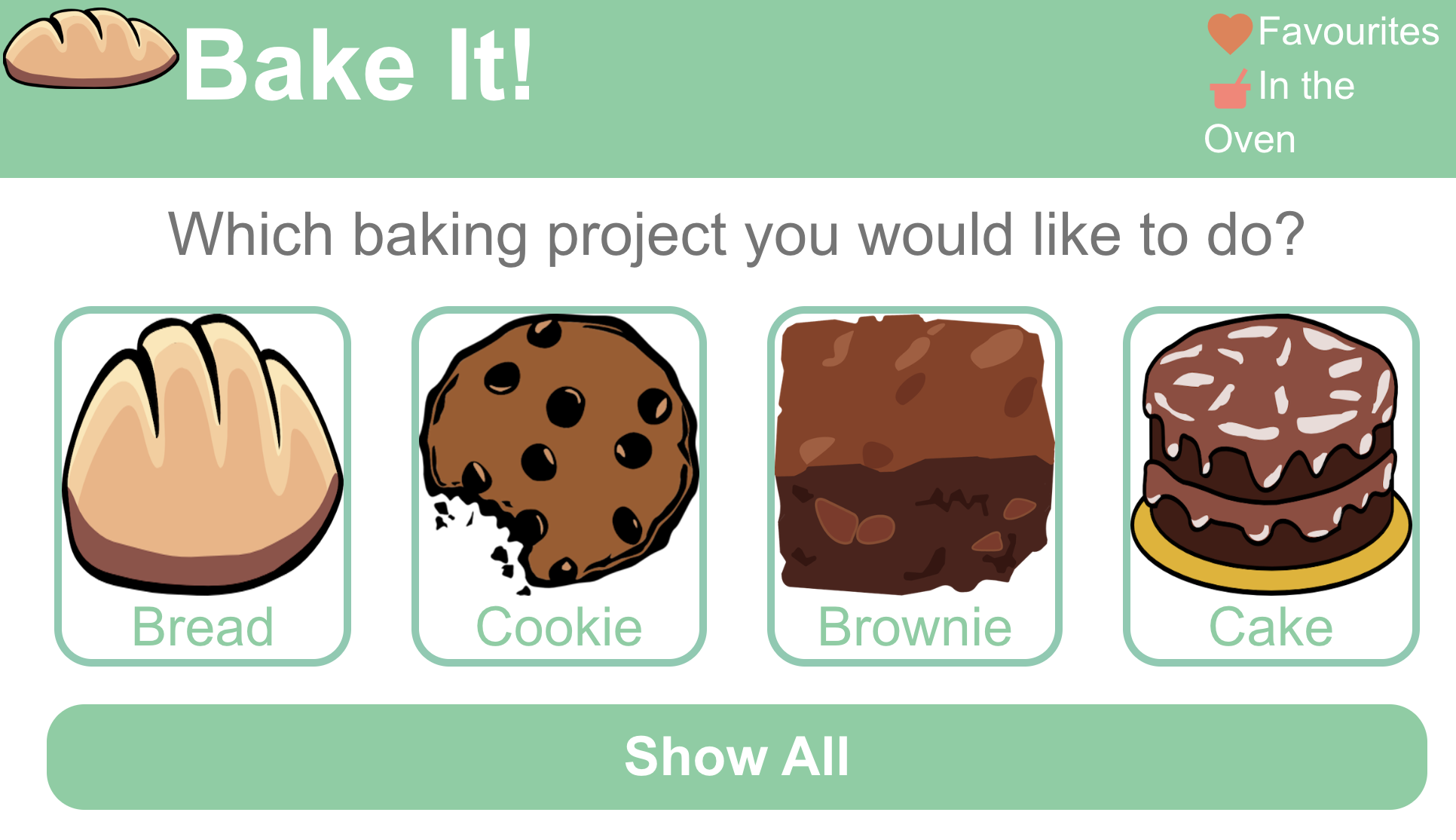This screenshot has width=1456, height=840.
Task: Tap the Show All button
Action: click(736, 756)
